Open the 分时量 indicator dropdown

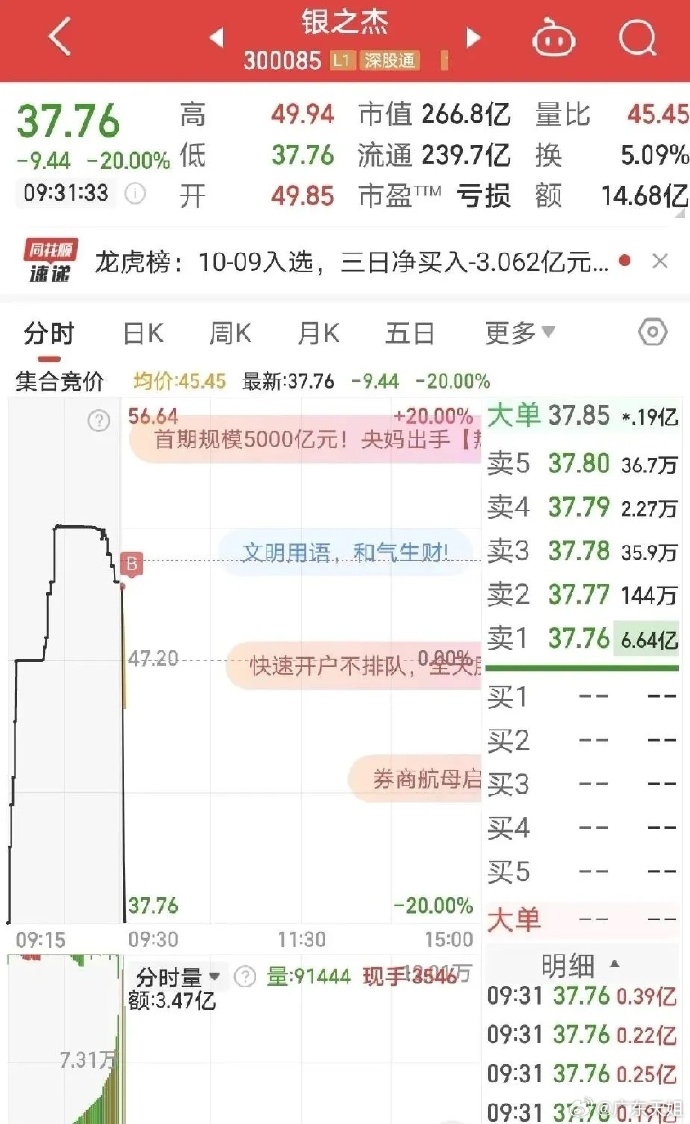click(x=178, y=977)
